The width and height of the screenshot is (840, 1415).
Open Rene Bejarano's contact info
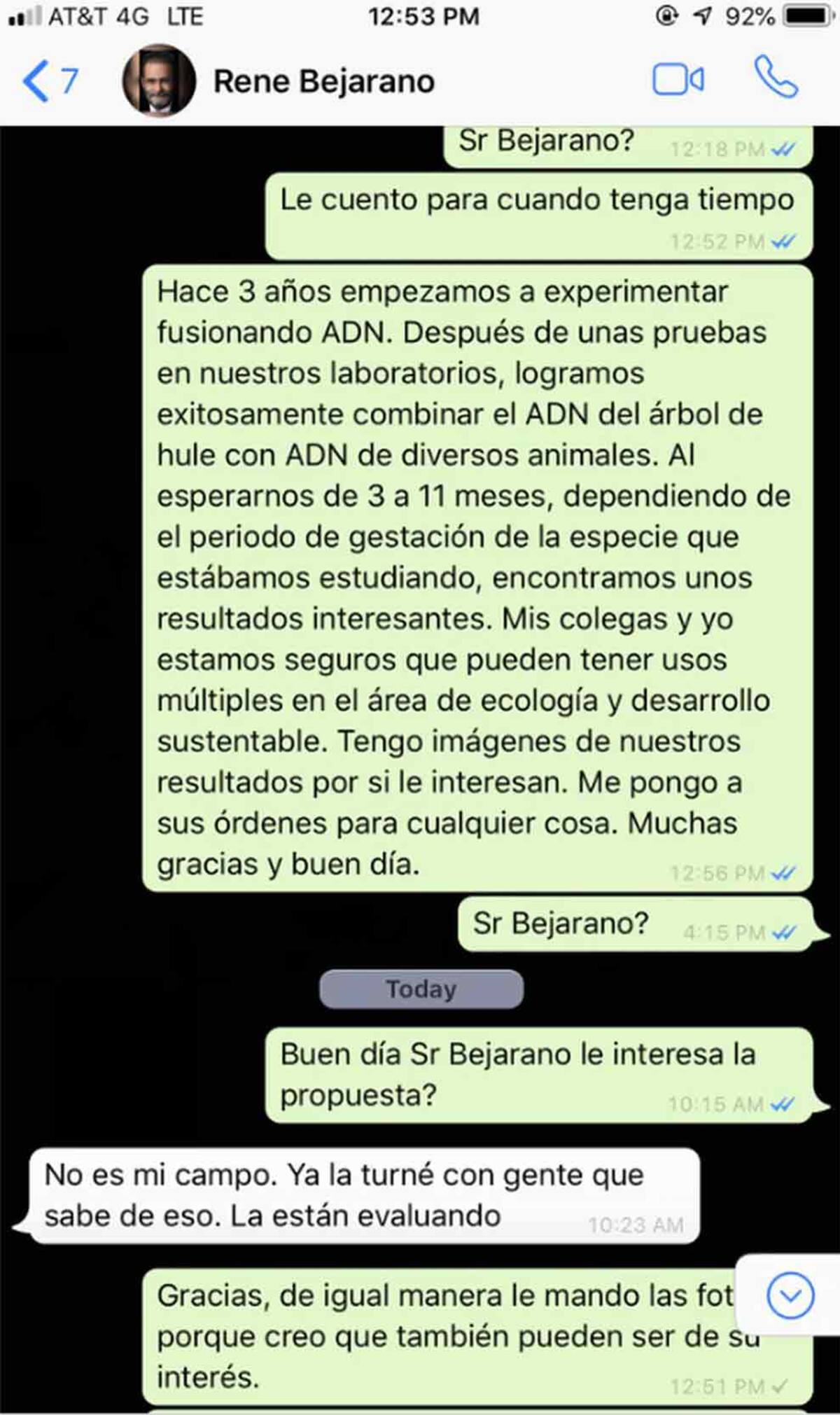click(x=323, y=81)
